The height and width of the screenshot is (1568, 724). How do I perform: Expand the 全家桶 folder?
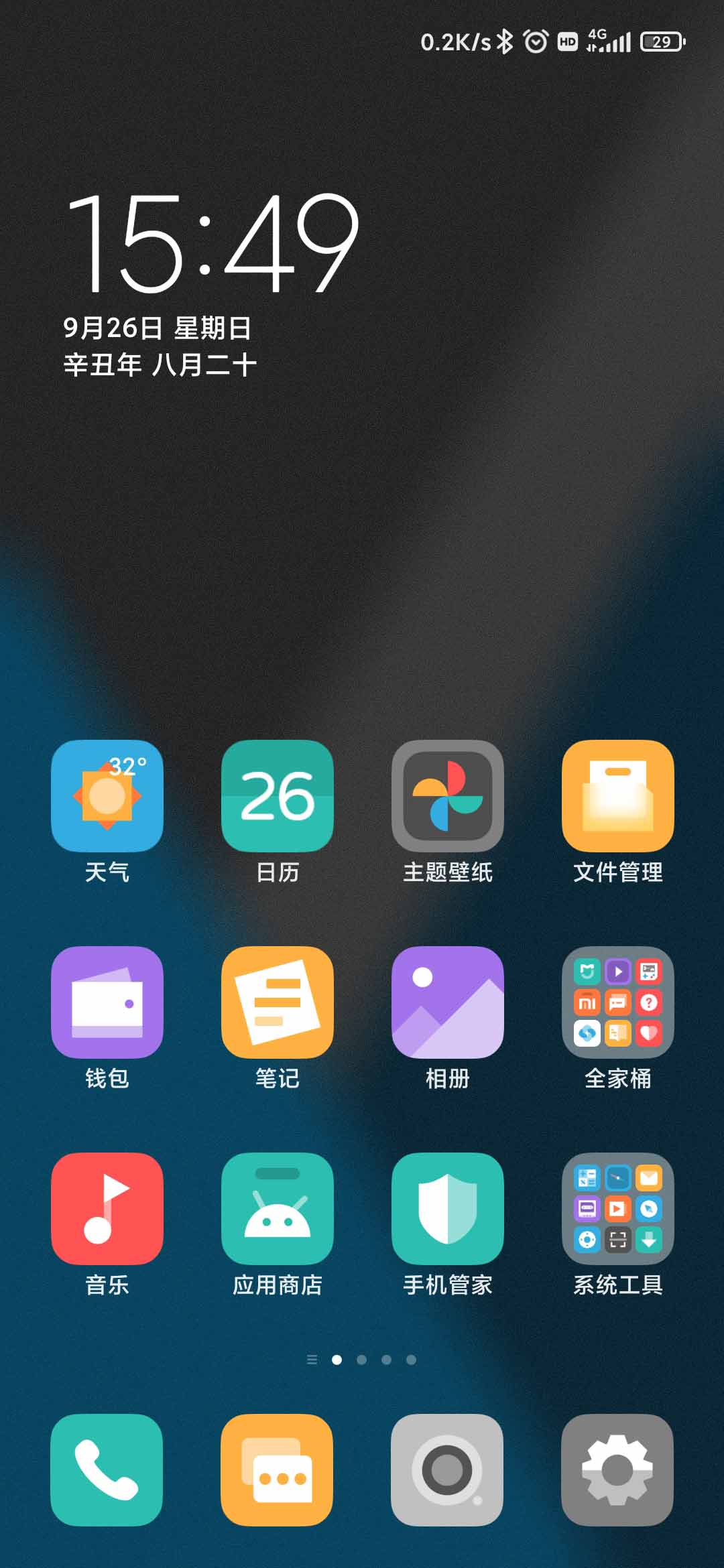click(617, 1002)
